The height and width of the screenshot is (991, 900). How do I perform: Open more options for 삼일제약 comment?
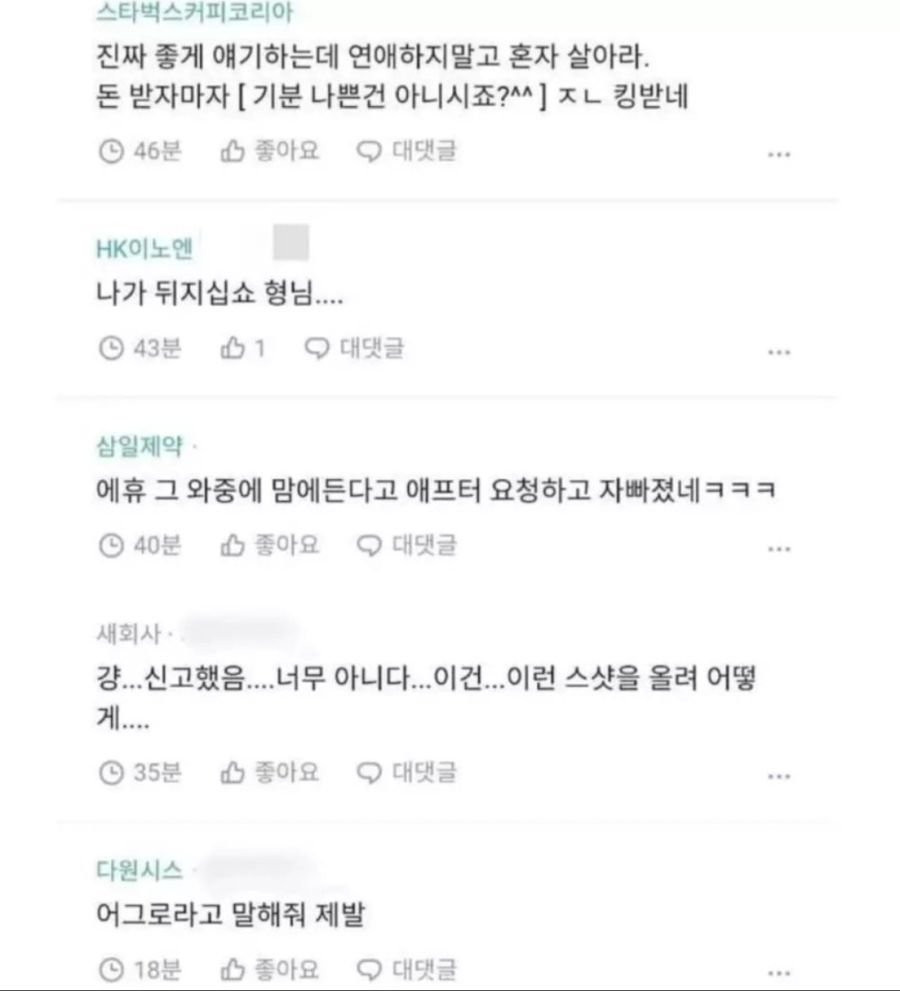tap(779, 549)
